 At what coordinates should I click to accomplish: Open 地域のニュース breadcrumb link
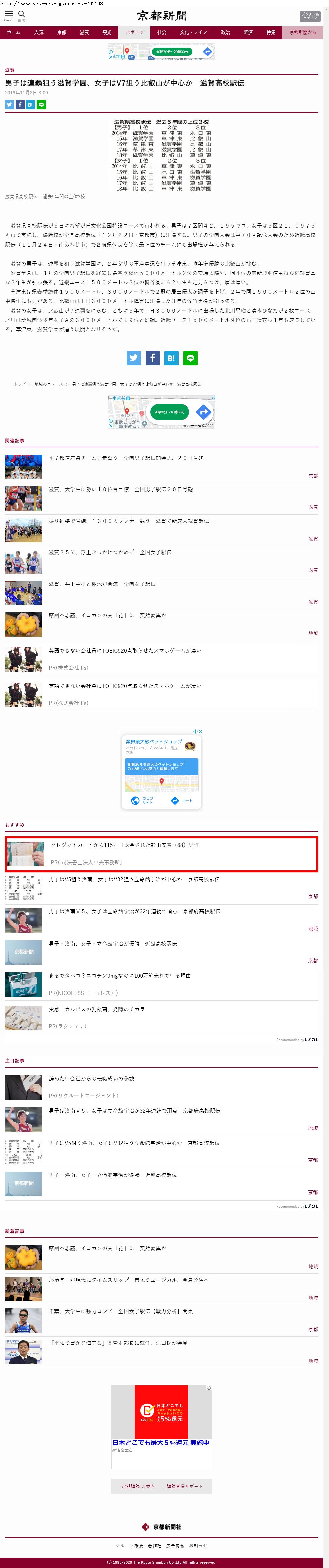point(49,384)
